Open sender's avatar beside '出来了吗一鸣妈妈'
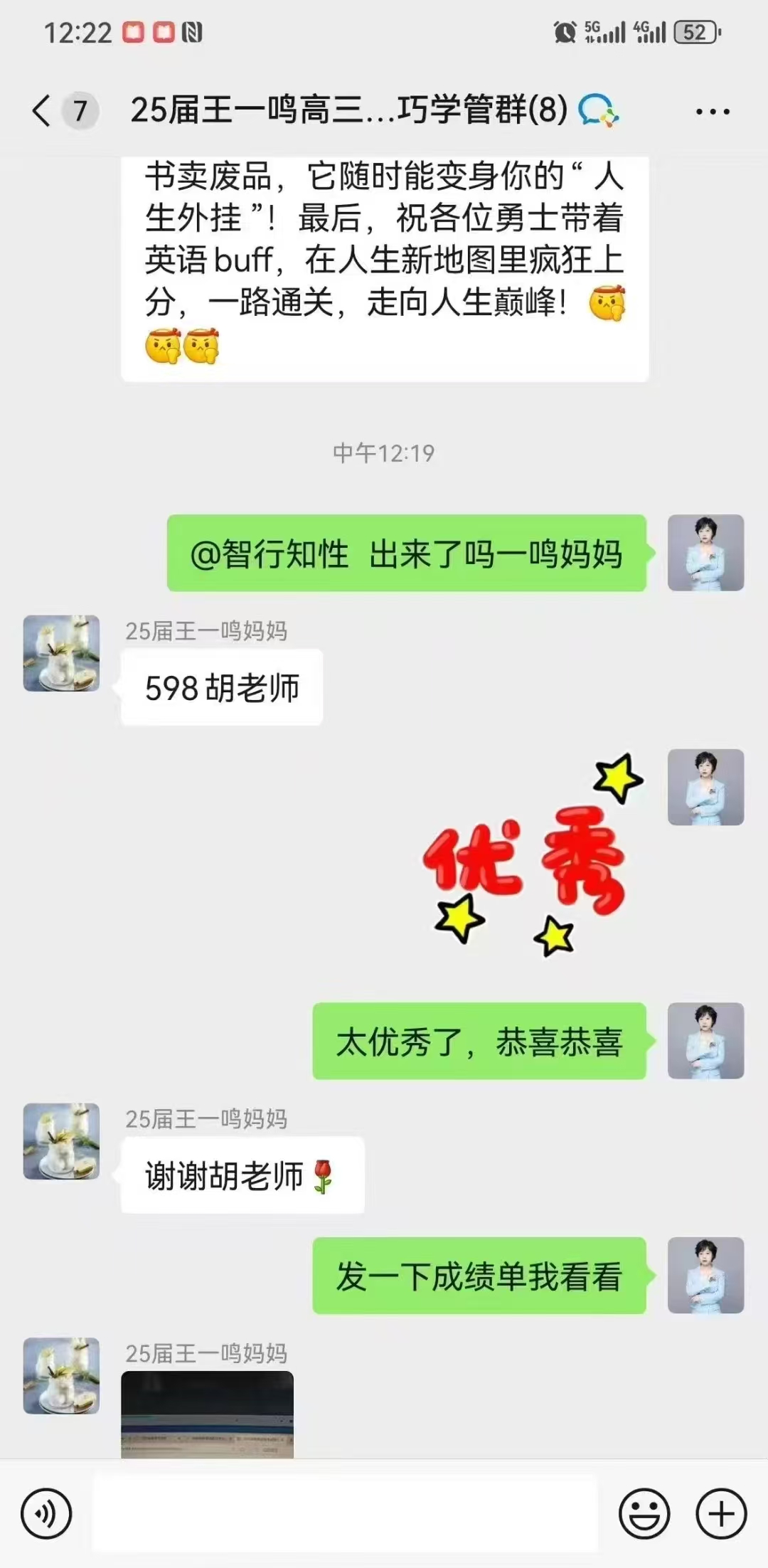This screenshot has height=1568, width=768. 705,553
